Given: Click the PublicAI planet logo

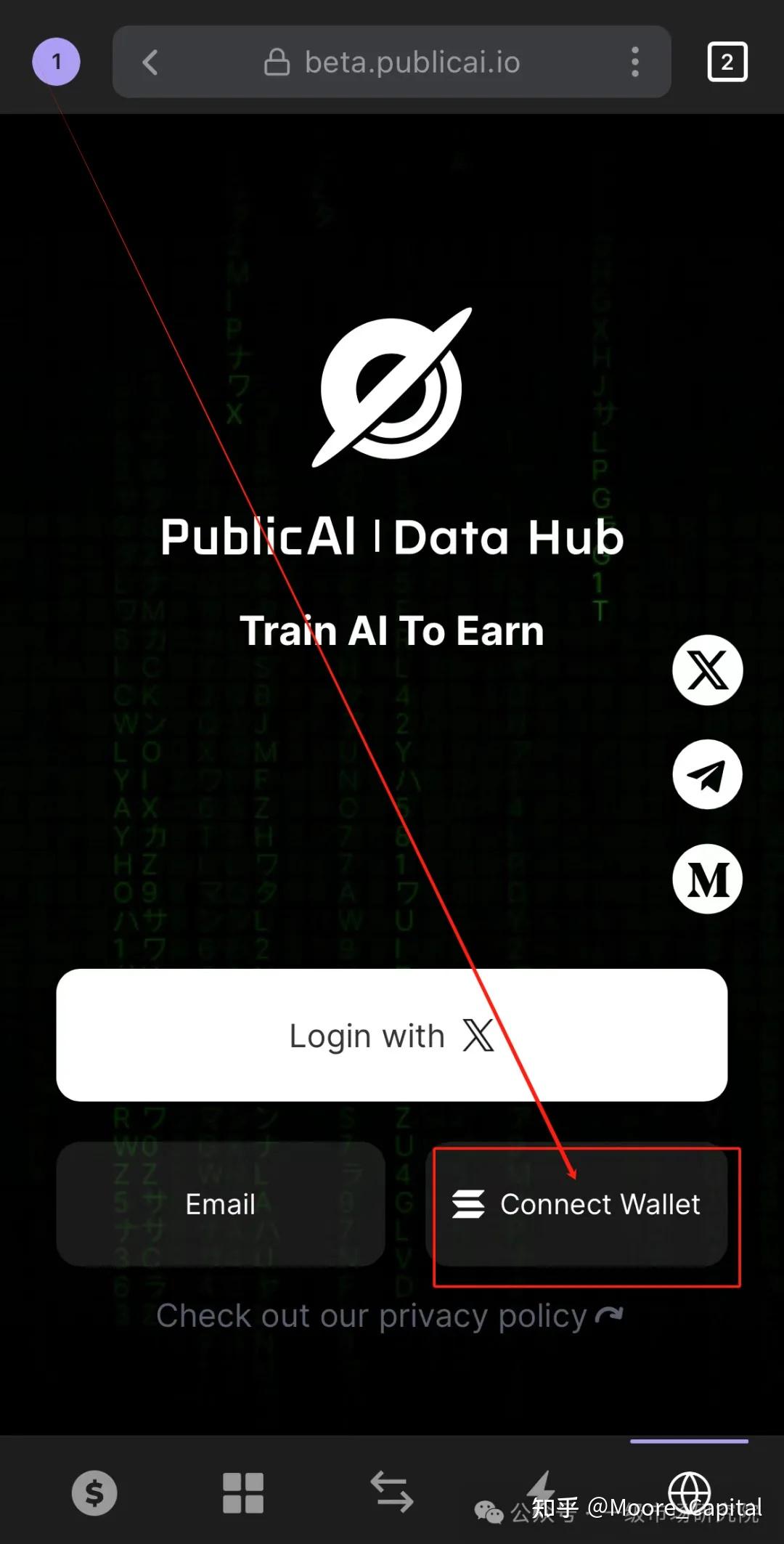Looking at the screenshot, I should pyautogui.click(x=392, y=387).
